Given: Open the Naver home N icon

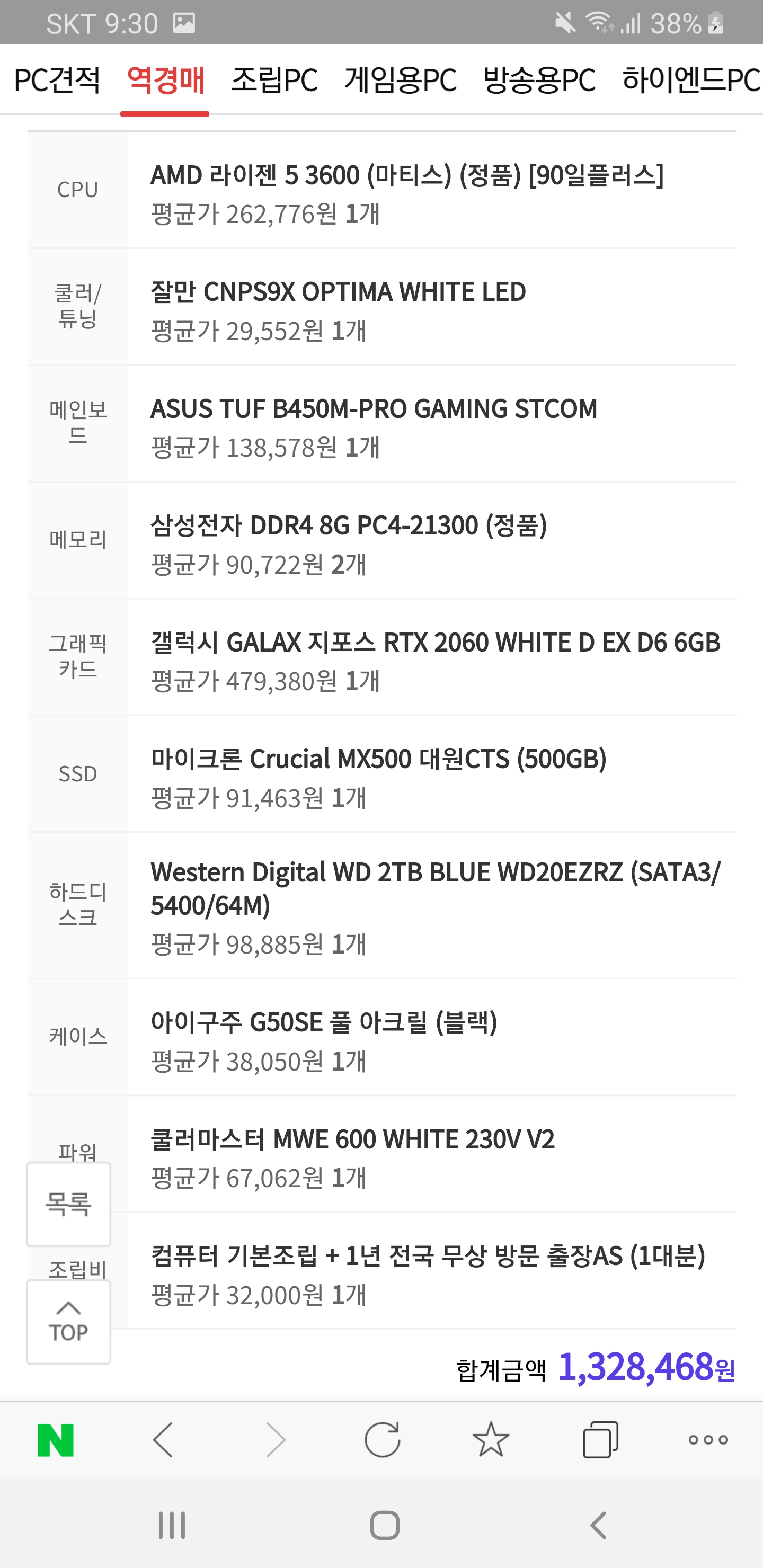Looking at the screenshot, I should tap(56, 1440).
